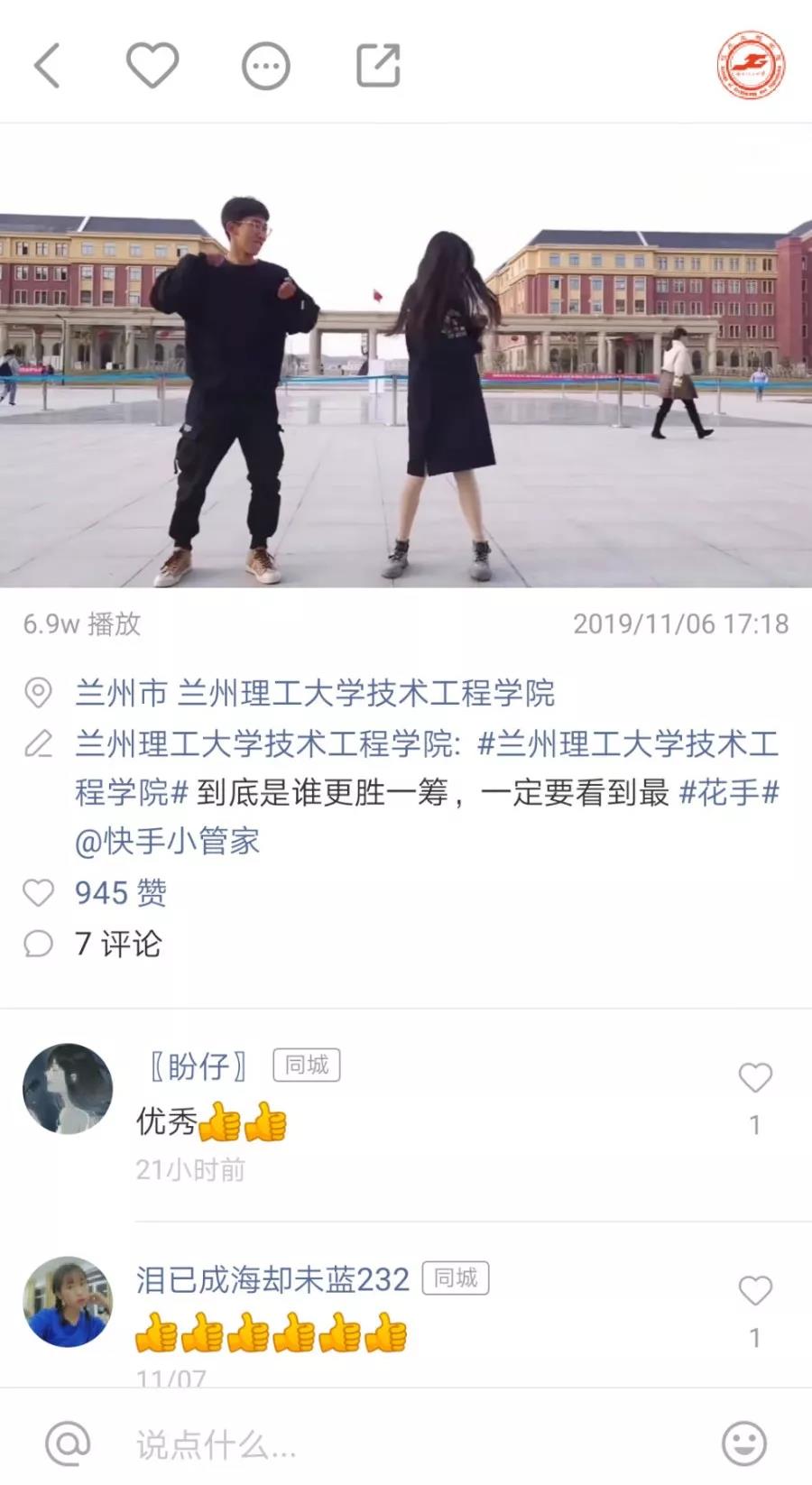Tap the 同城 tag on 〖盼仔〗's comment
This screenshot has height=1485, width=812.
coord(306,1065)
